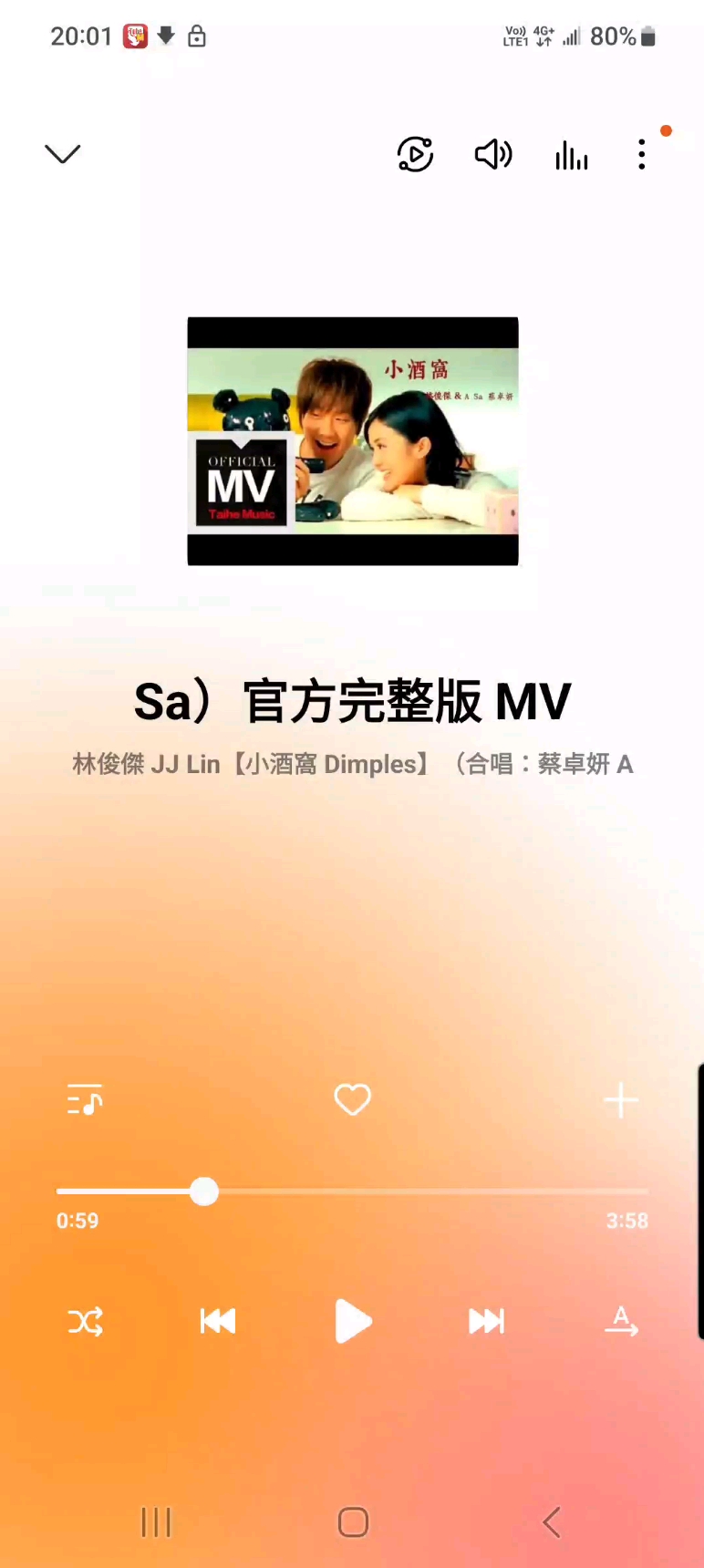
Task: Change the repeat mode setting
Action: [x=621, y=1321]
